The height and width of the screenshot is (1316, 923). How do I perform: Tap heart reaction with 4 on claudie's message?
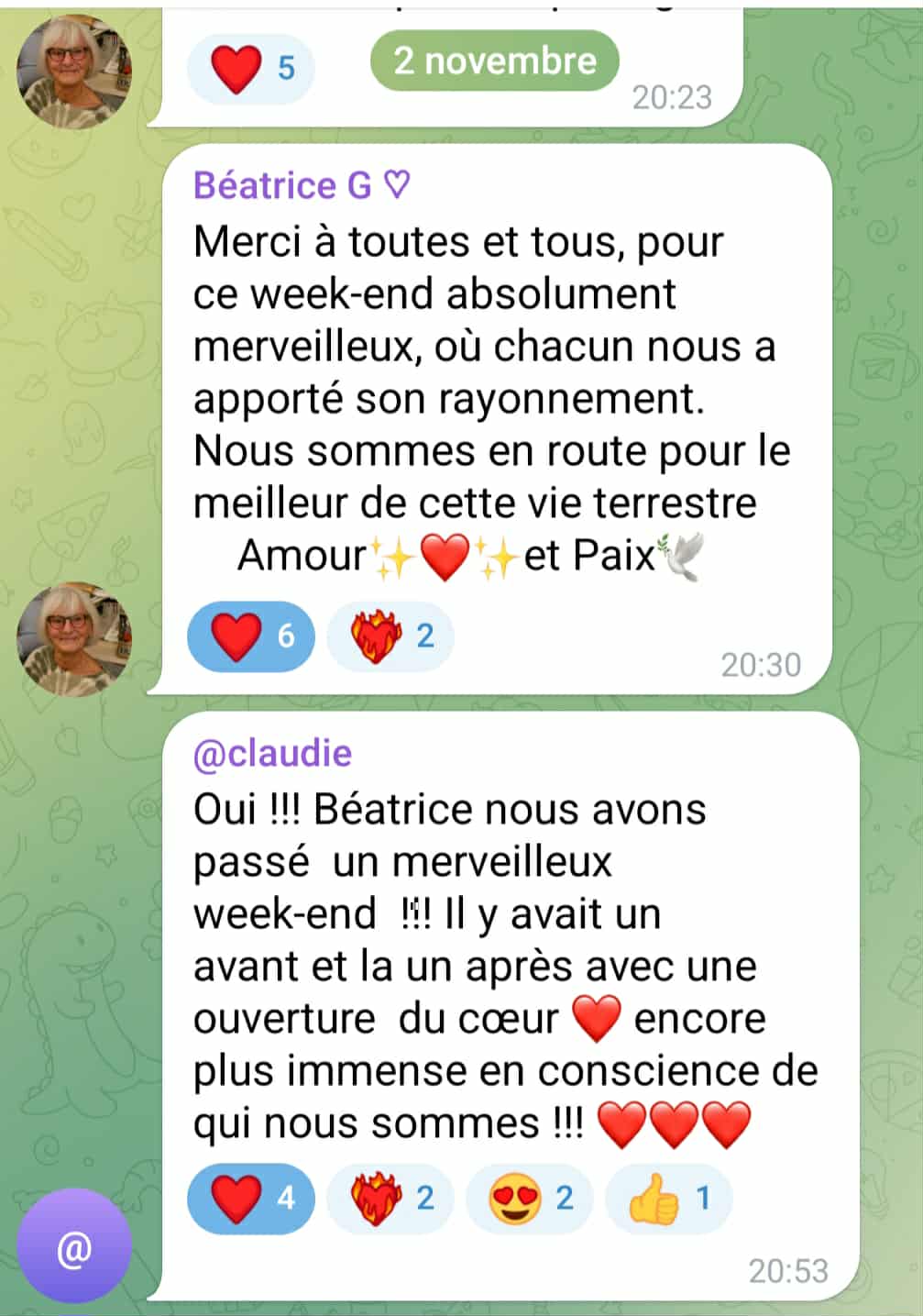(250, 1198)
